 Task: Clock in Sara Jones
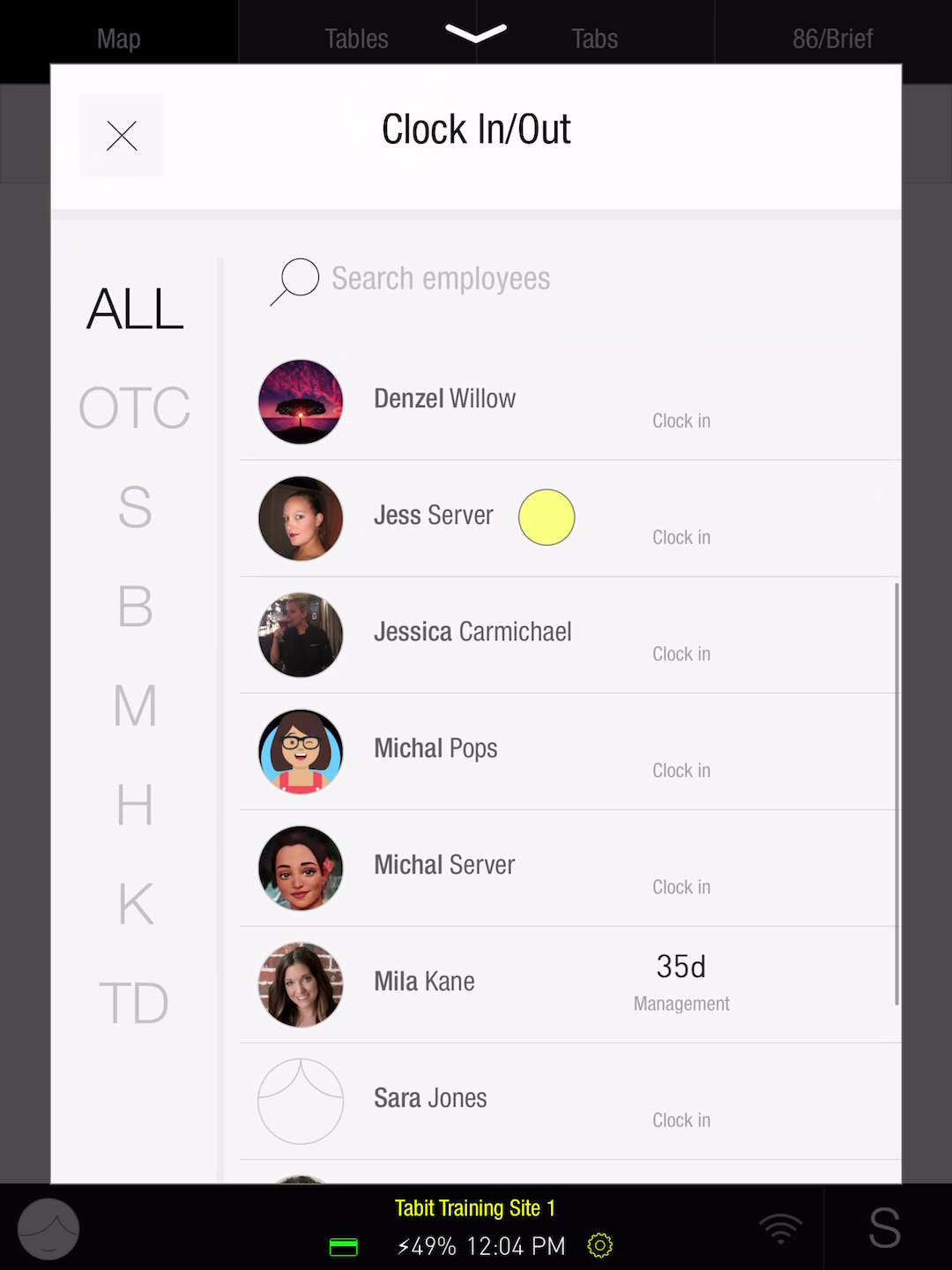pos(681,1119)
